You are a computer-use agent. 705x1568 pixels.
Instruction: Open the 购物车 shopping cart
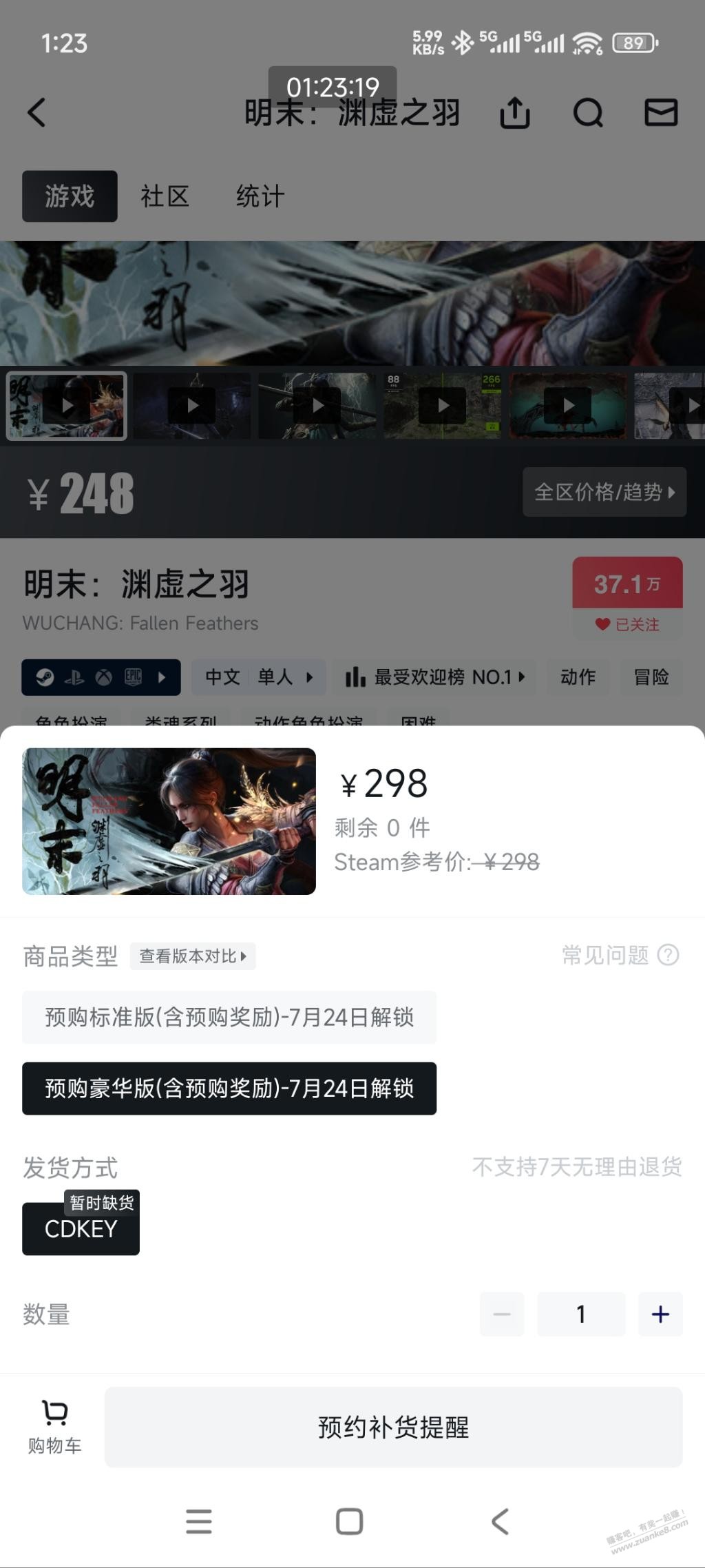[54, 1427]
